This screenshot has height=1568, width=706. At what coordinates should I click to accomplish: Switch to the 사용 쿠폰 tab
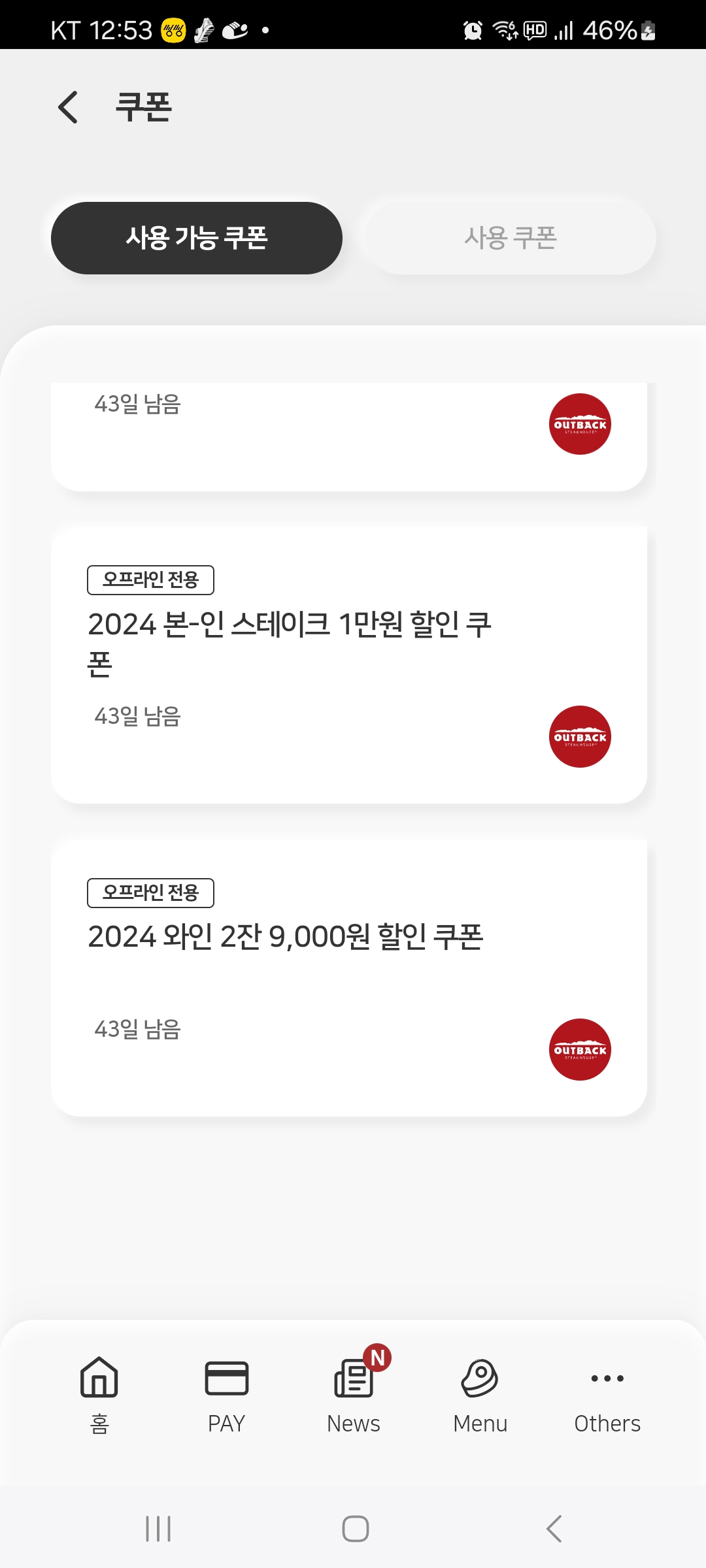click(511, 237)
